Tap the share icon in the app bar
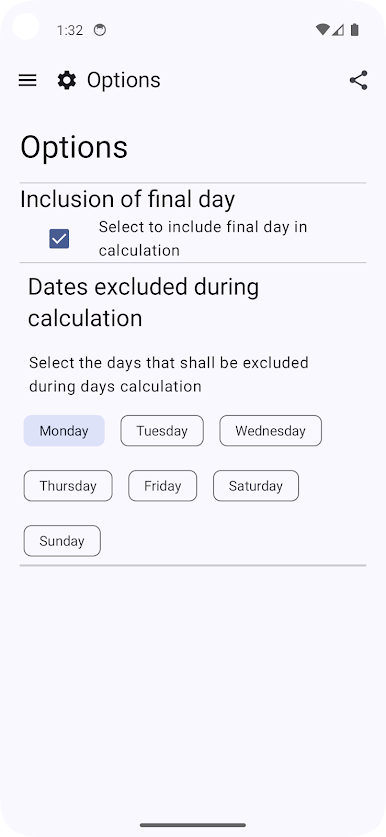This screenshot has height=837, width=386. [358, 81]
